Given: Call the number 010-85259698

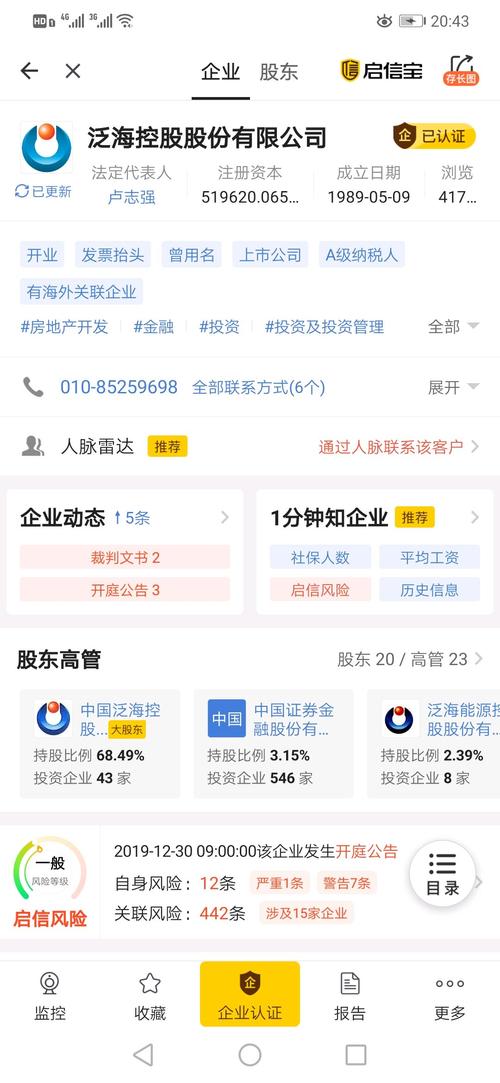Looking at the screenshot, I should [119, 387].
